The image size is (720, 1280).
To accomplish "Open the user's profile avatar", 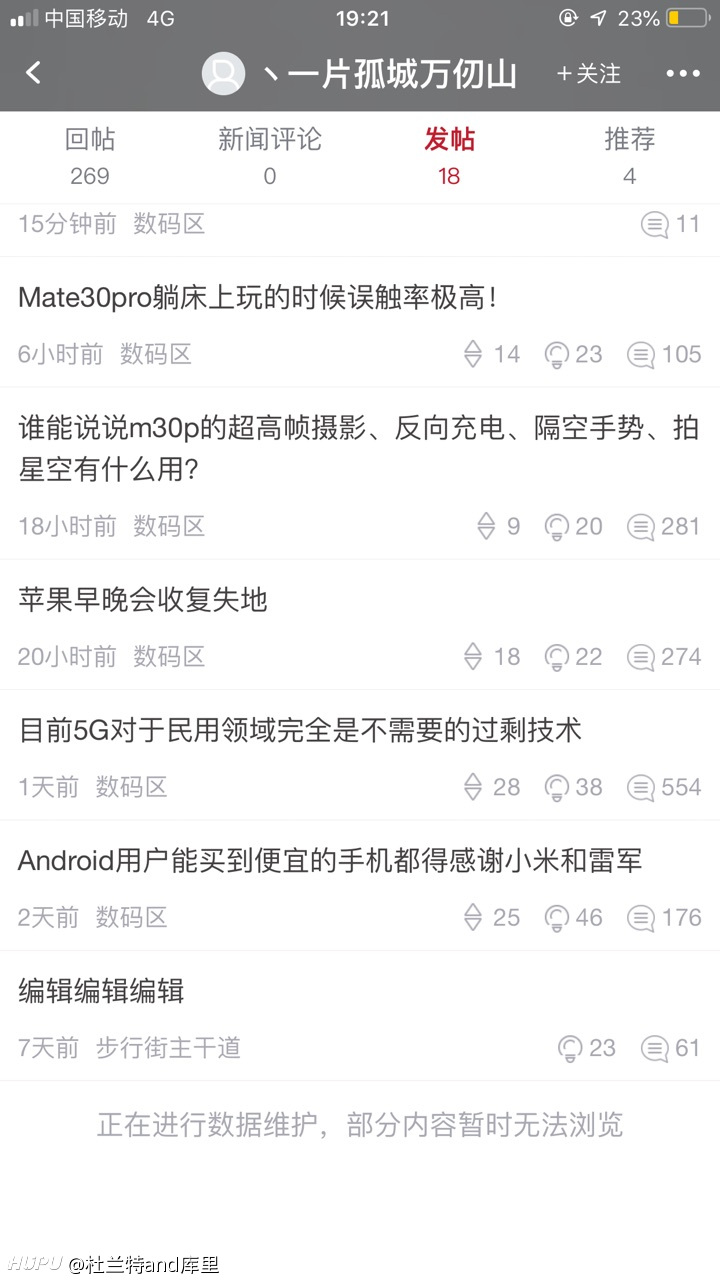I will point(224,74).
